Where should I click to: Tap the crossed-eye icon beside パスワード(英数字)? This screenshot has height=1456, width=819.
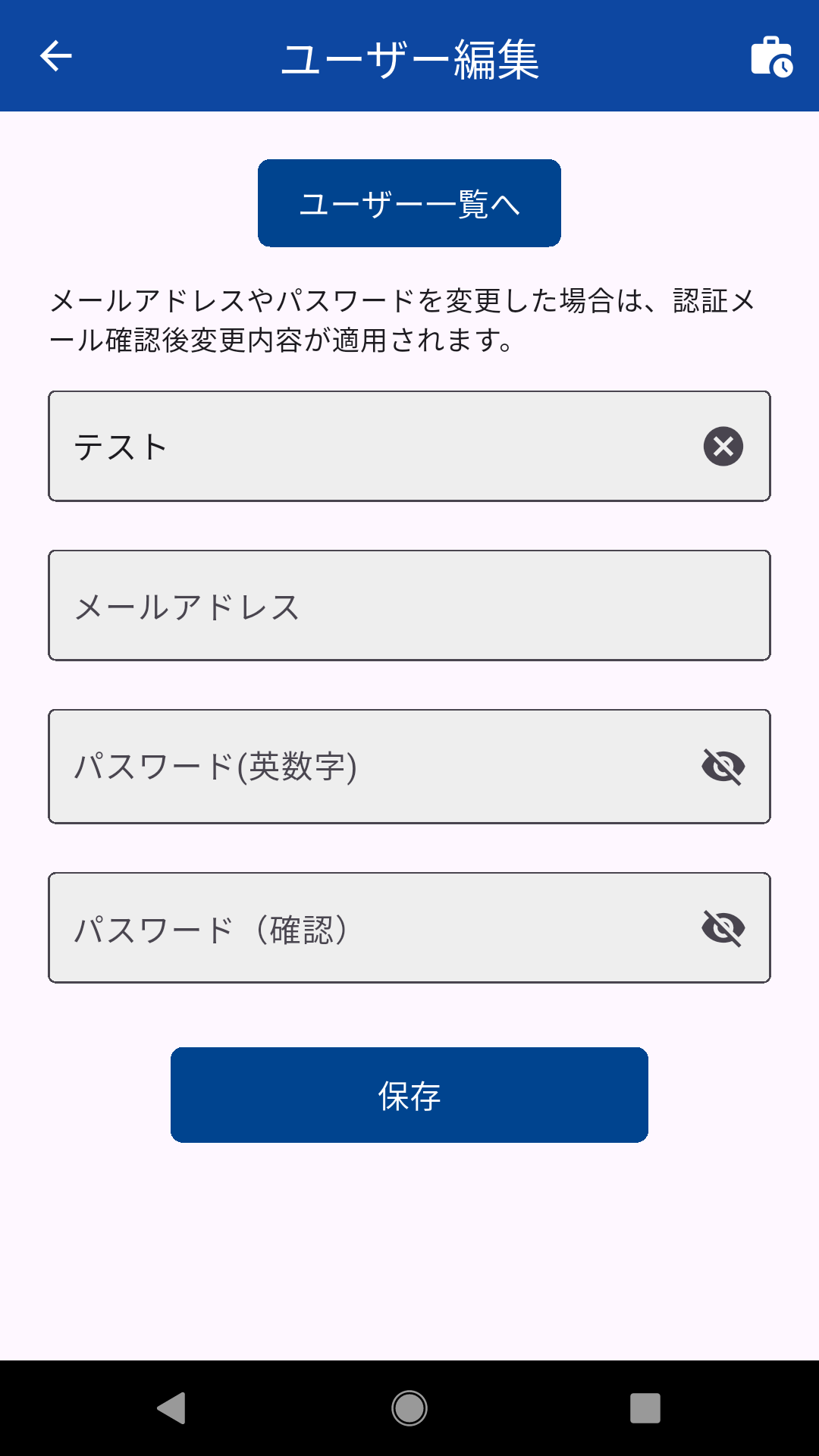coord(722,765)
